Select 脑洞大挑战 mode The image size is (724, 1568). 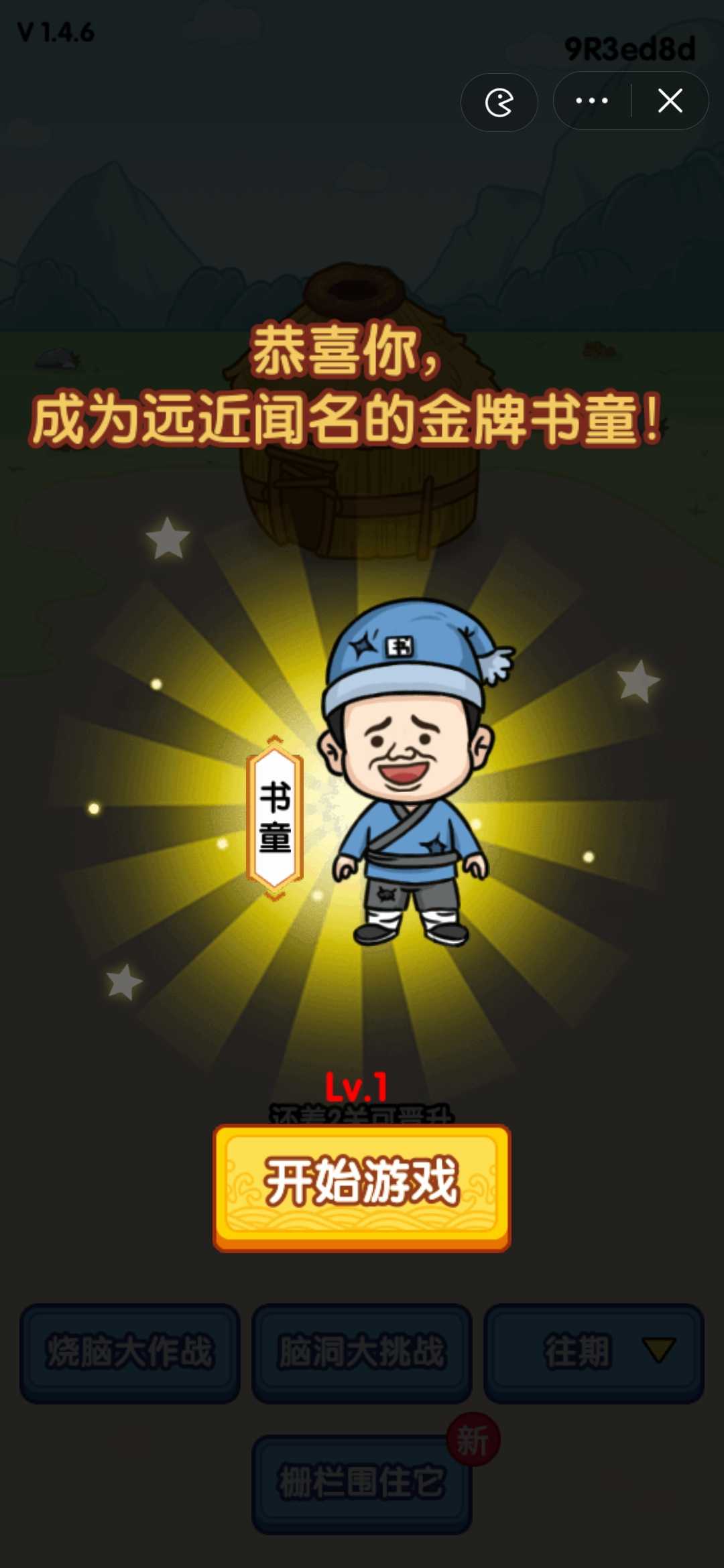pyautogui.click(x=362, y=1352)
